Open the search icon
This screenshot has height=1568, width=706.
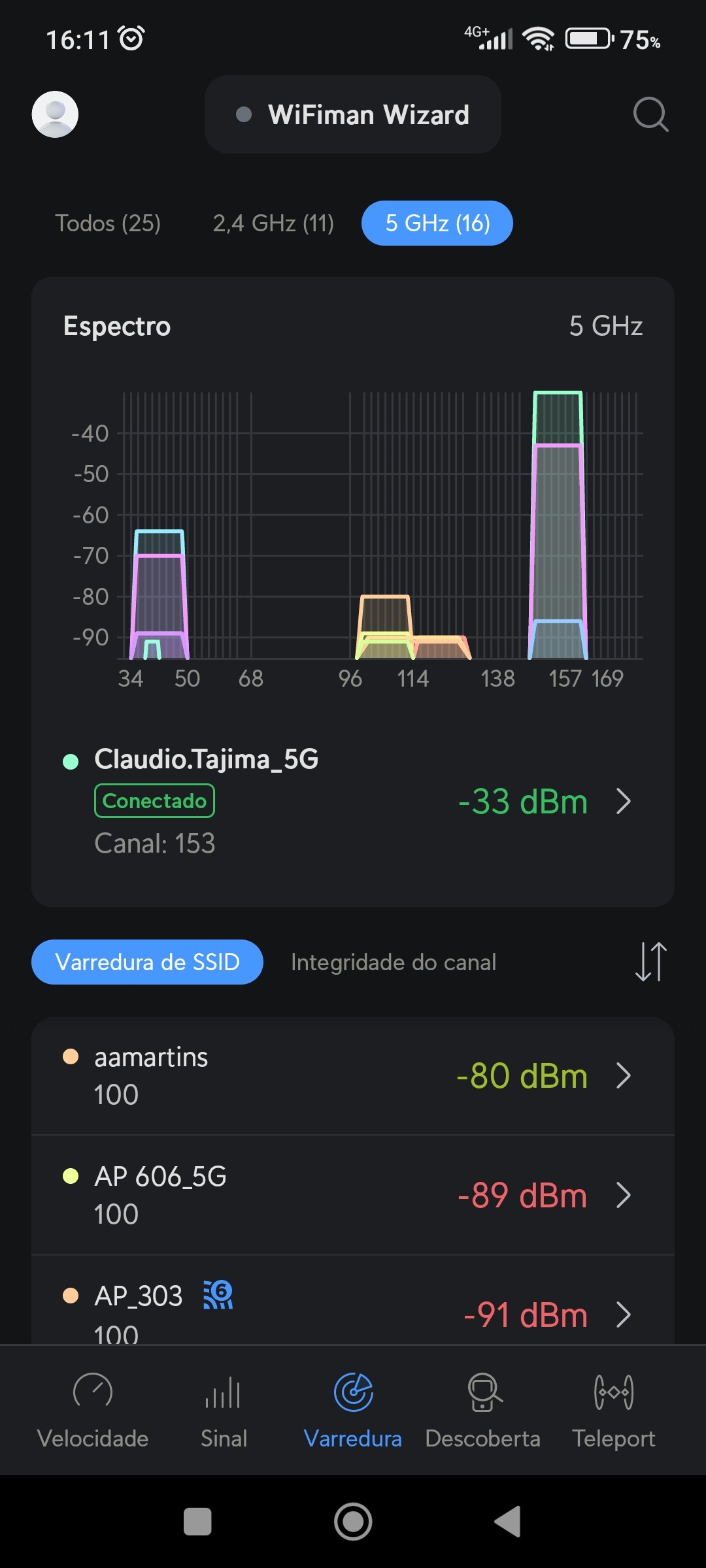coord(650,114)
